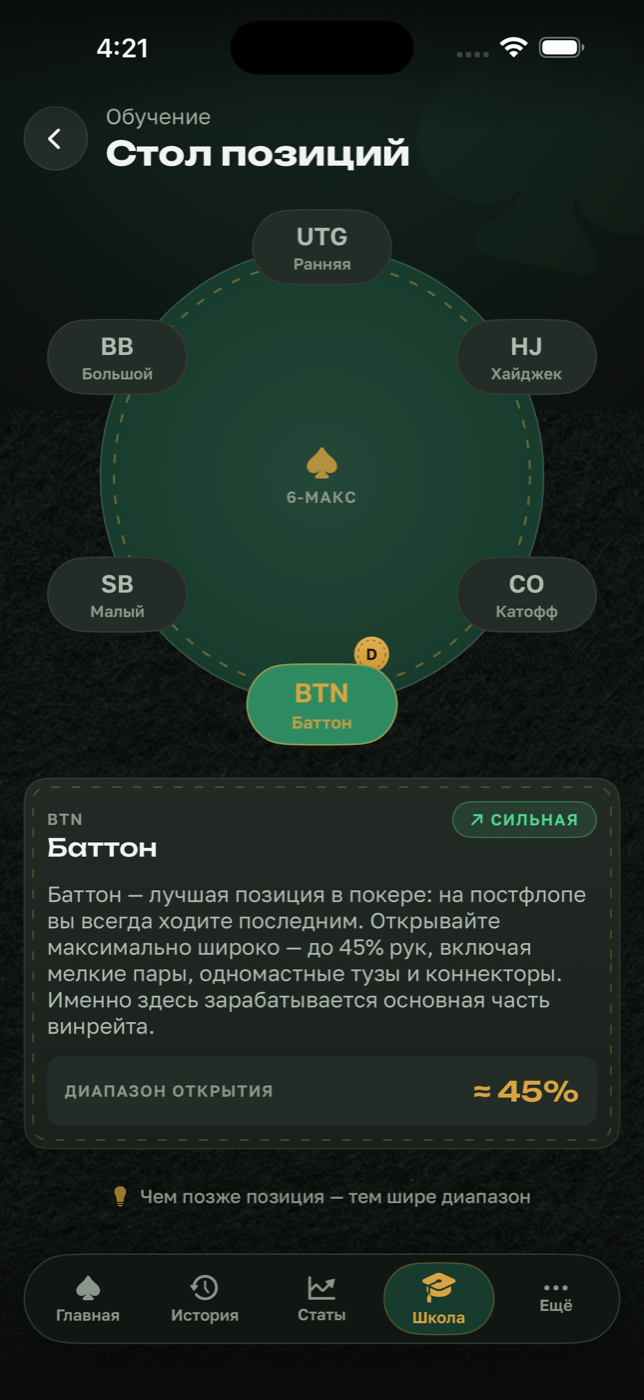644x1400 pixels.
Task: Tap the BTN Баттон seat
Action: pyautogui.click(x=322, y=705)
